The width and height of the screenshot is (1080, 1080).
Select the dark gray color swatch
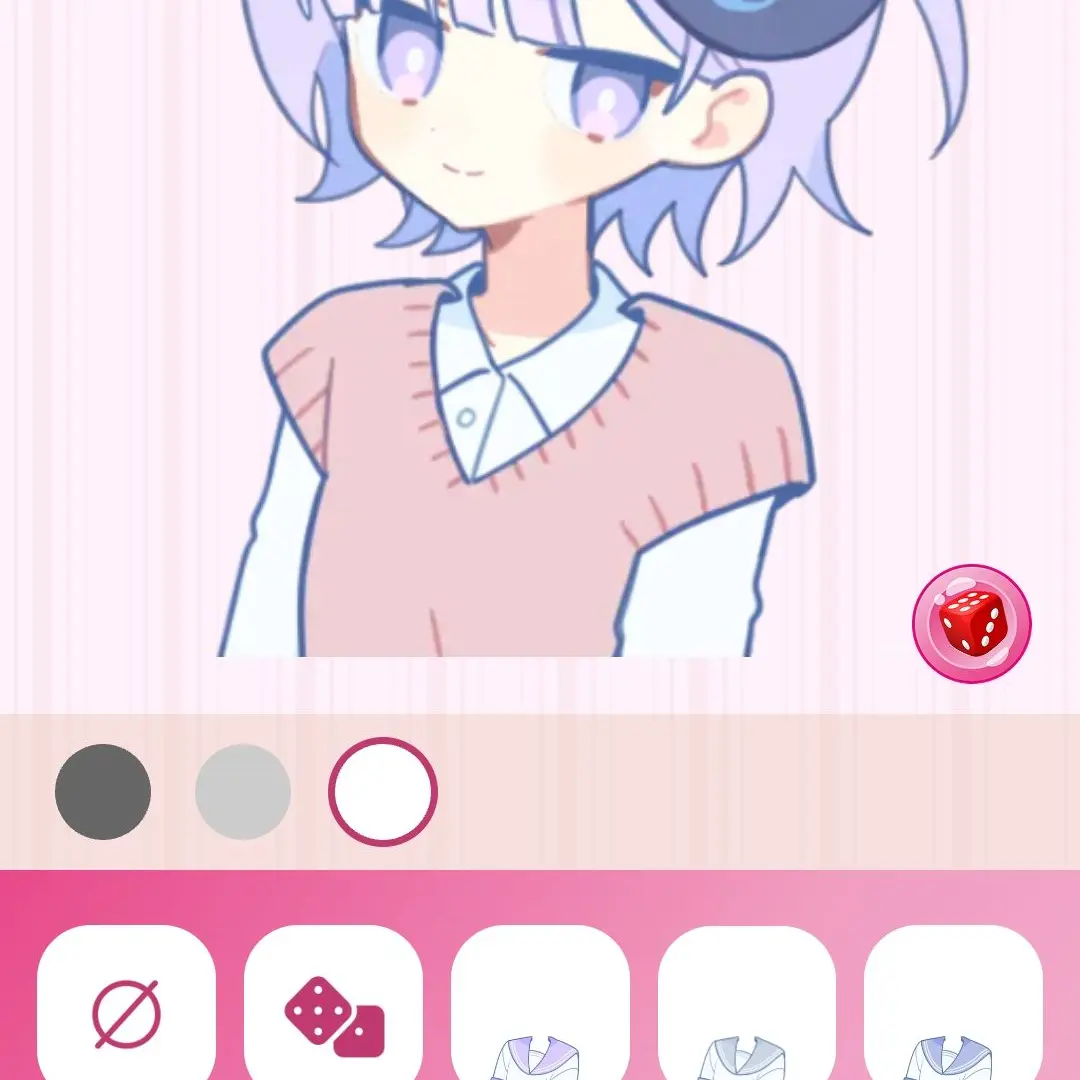(x=103, y=792)
